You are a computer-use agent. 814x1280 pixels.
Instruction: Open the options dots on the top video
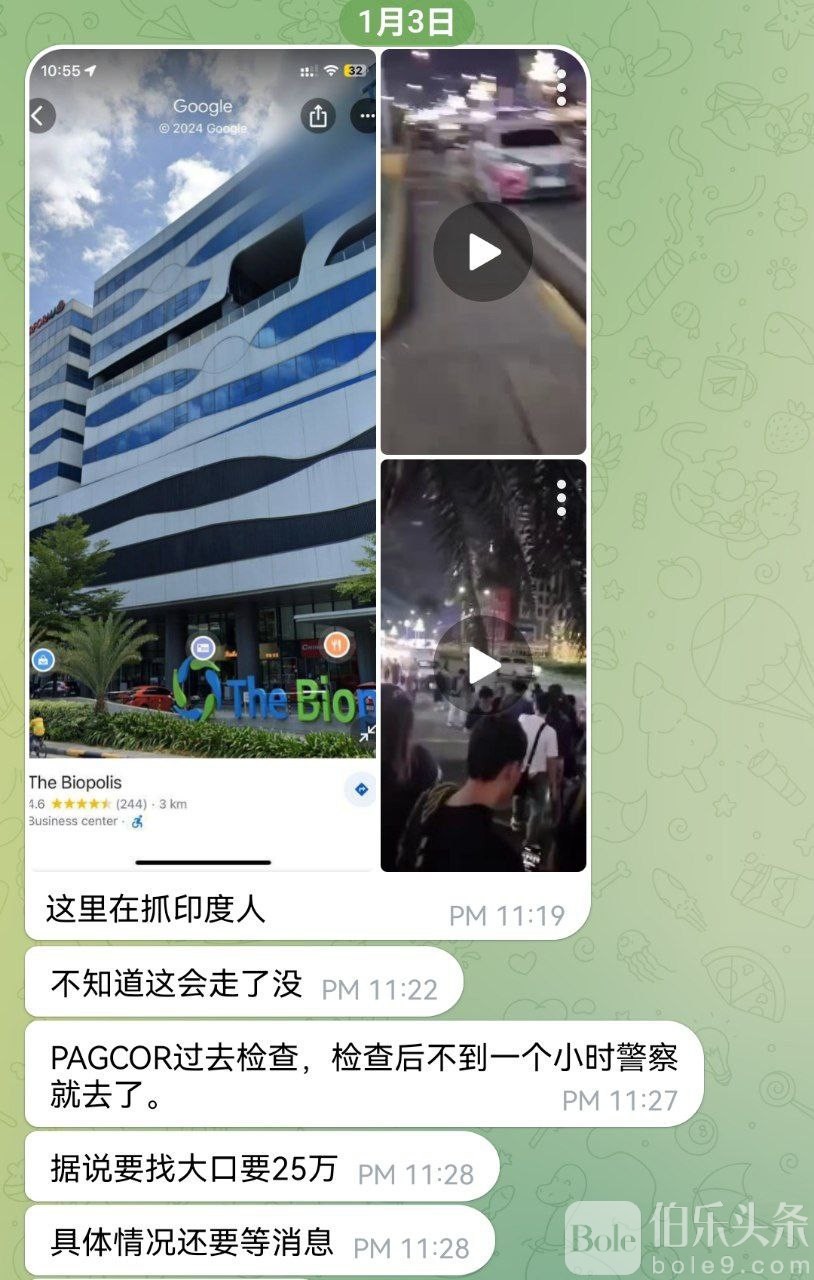tap(561, 88)
